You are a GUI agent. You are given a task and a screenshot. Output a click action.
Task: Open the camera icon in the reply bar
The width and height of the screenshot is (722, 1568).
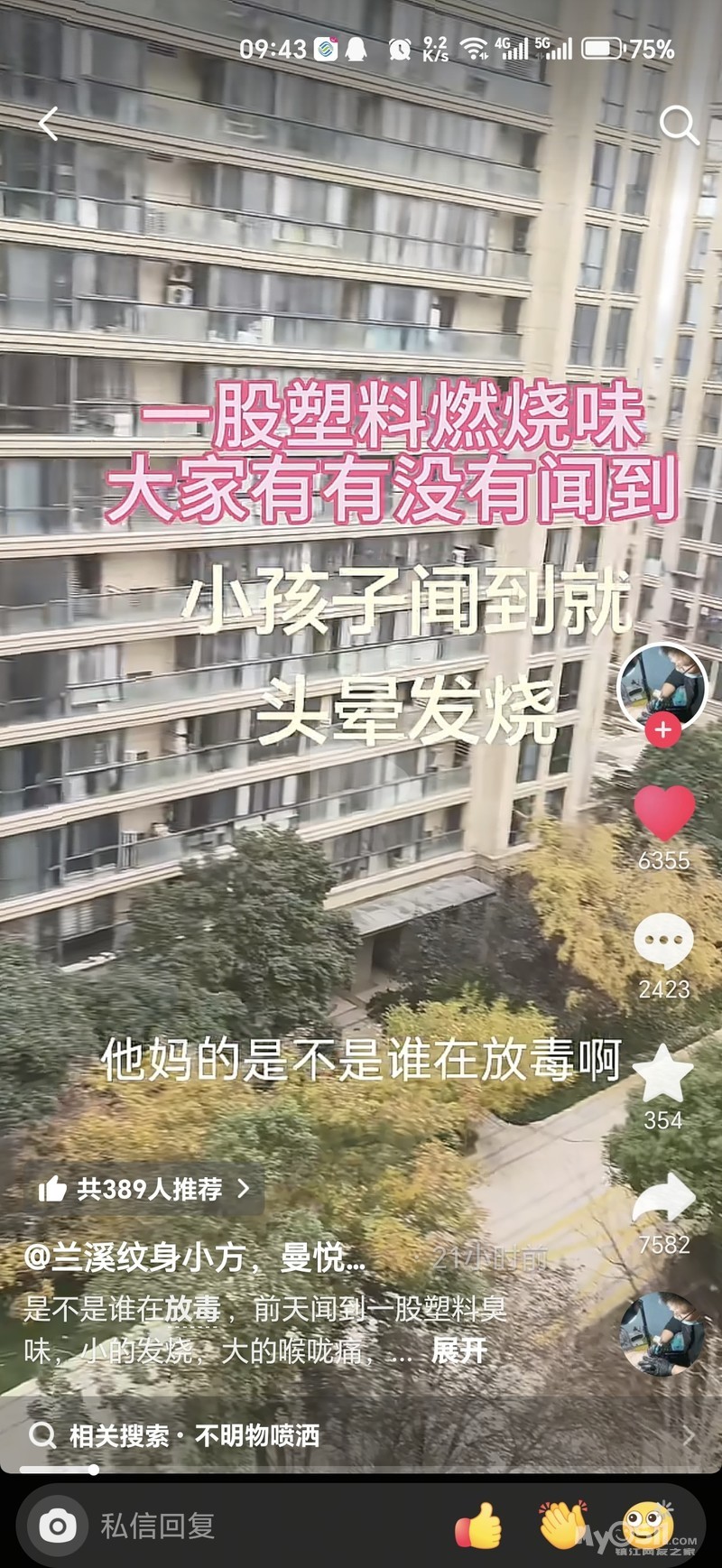(x=58, y=1526)
